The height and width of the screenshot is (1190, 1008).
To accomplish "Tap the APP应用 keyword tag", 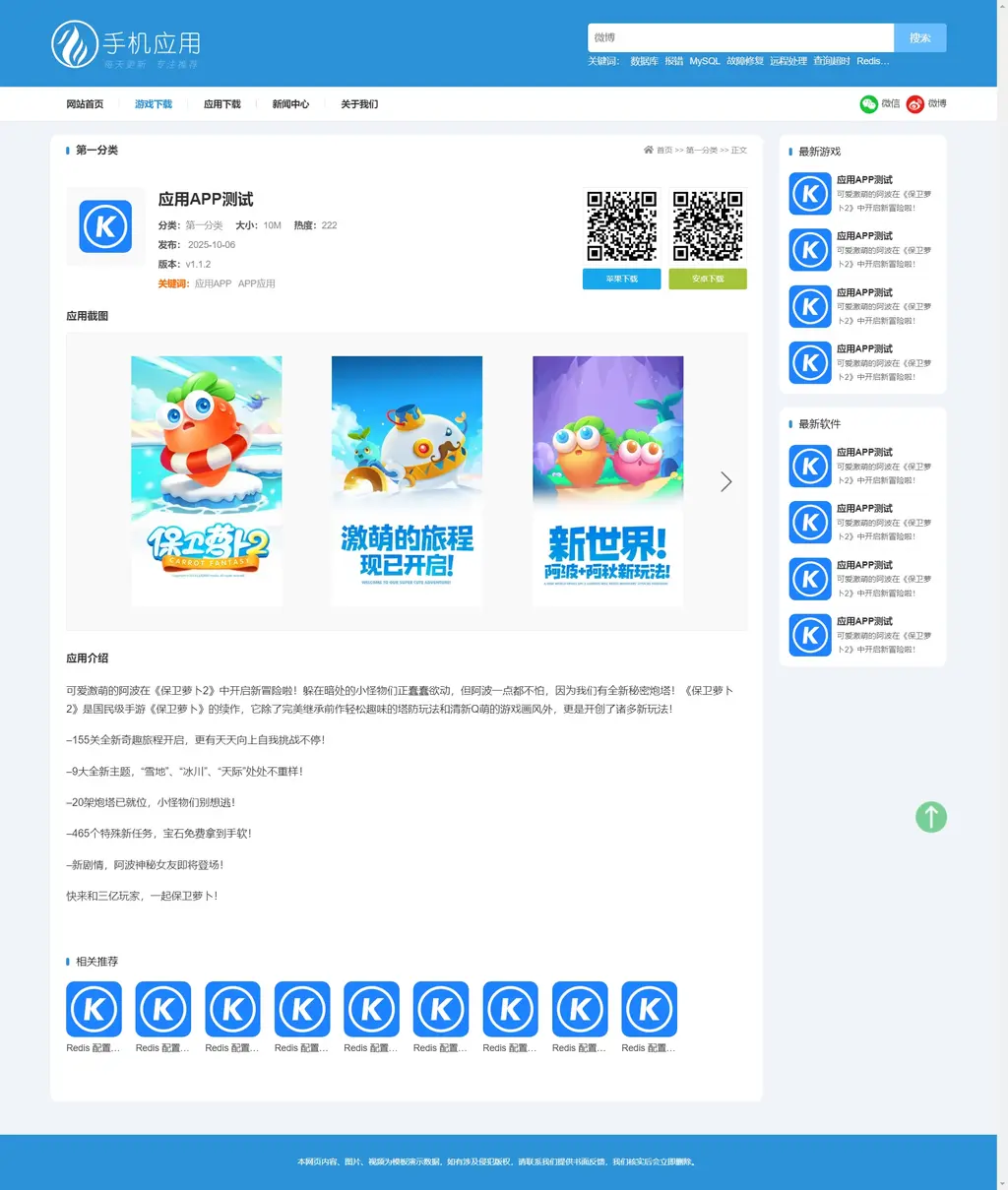I will pos(257,283).
